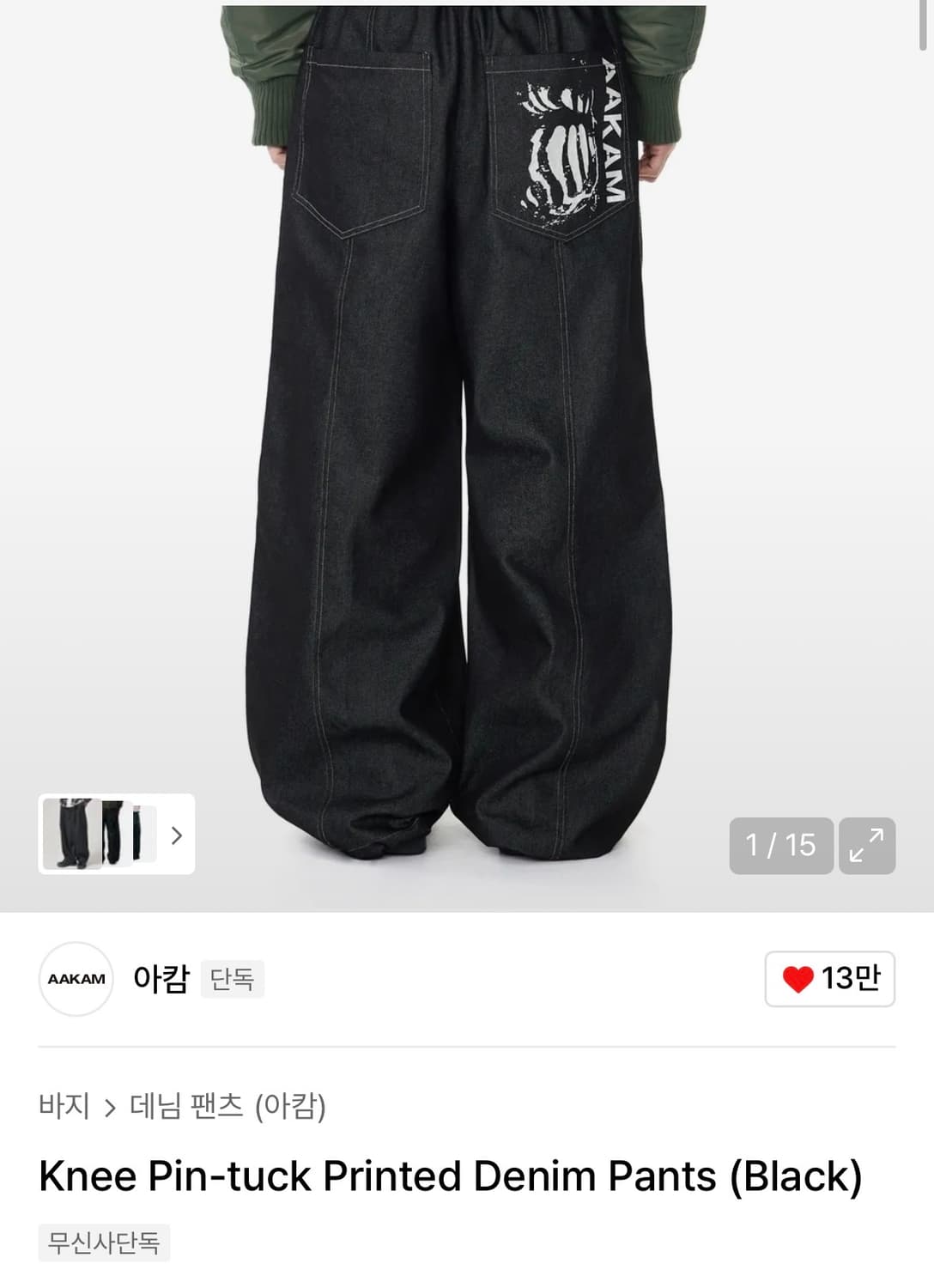Open the 바지 category page
This screenshot has width=934, height=1288.
point(64,1107)
